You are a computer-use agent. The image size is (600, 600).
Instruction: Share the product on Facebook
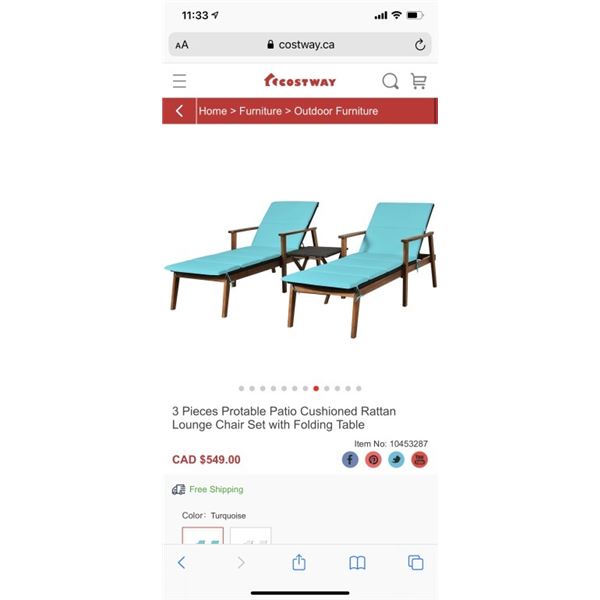pos(350,459)
